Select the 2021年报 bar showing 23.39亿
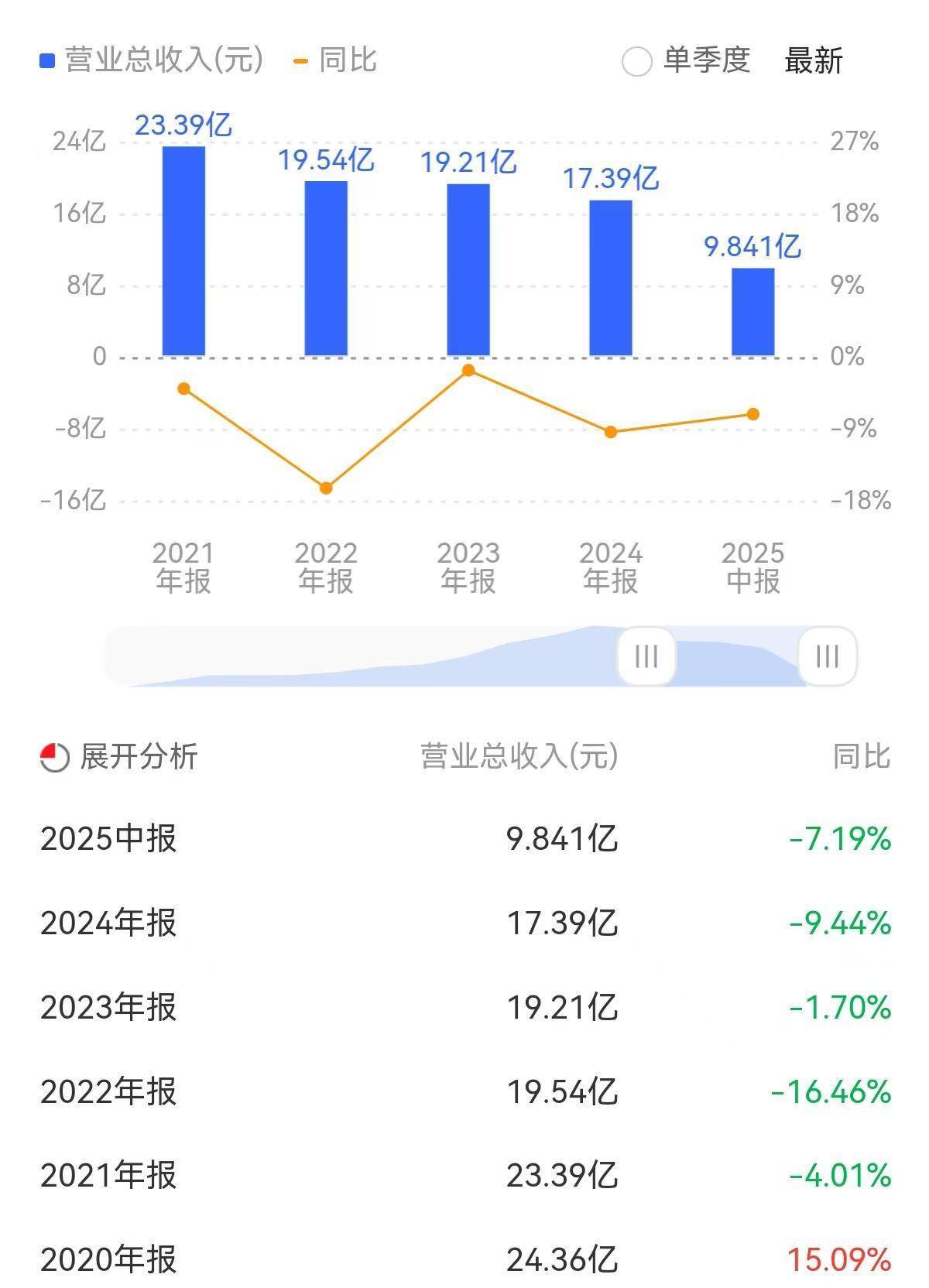929x1288 pixels. (183, 252)
